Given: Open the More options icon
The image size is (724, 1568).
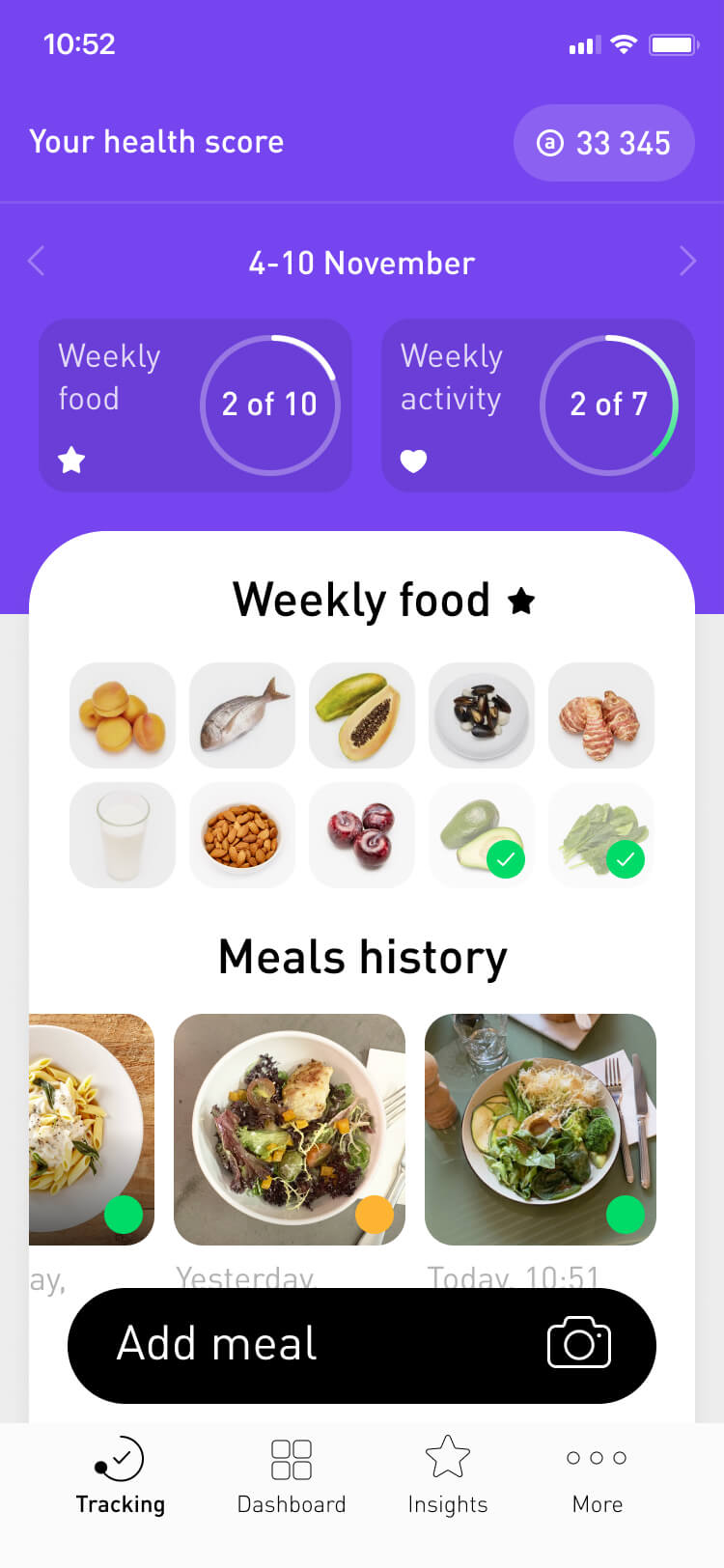Looking at the screenshot, I should click(596, 1460).
